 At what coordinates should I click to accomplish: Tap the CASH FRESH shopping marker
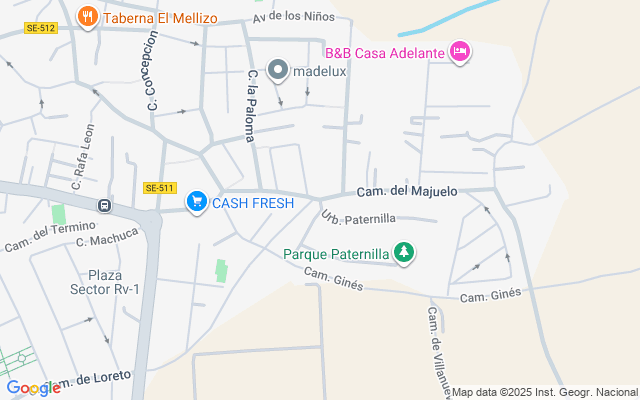click(196, 202)
